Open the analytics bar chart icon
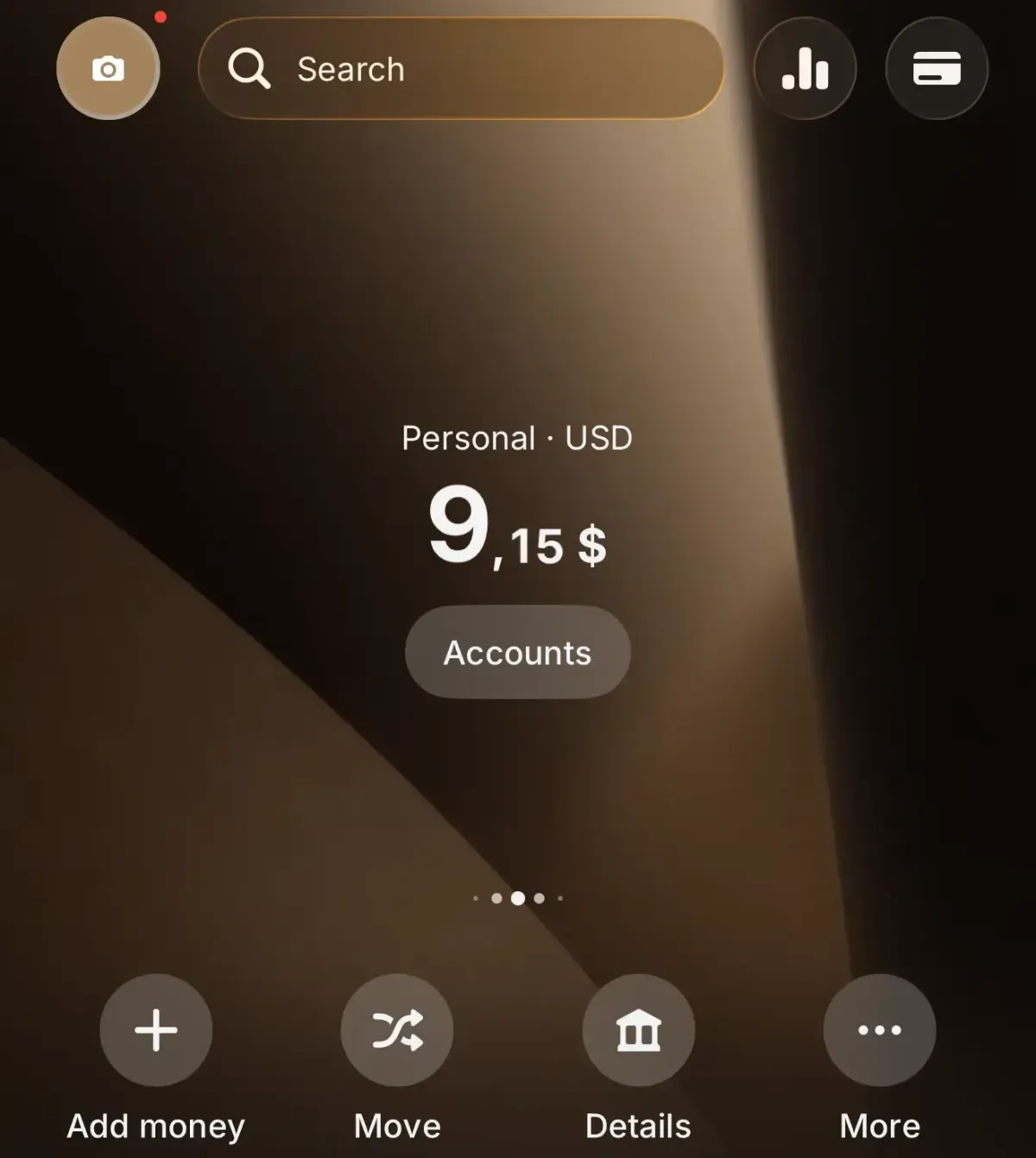The height and width of the screenshot is (1158, 1036). coord(805,68)
